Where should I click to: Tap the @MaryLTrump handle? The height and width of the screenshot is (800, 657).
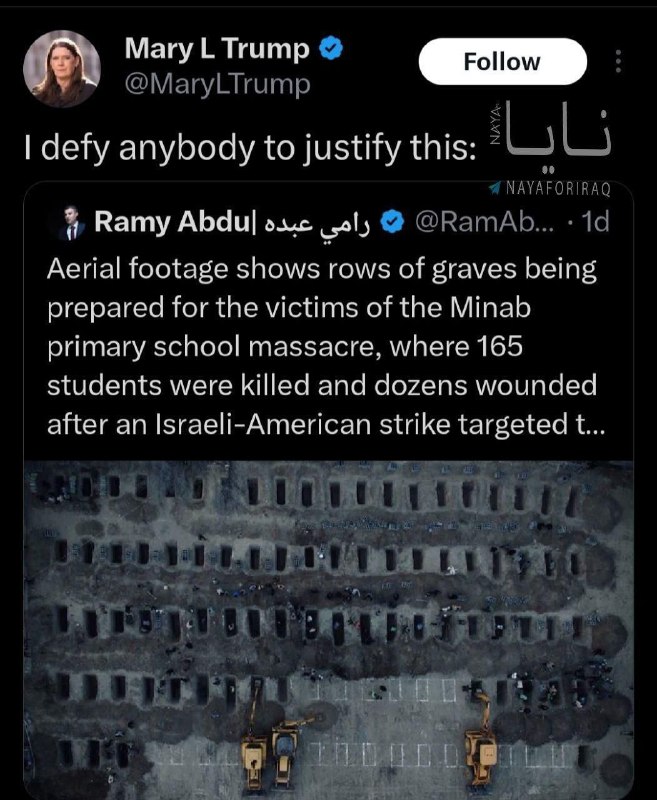point(215,85)
